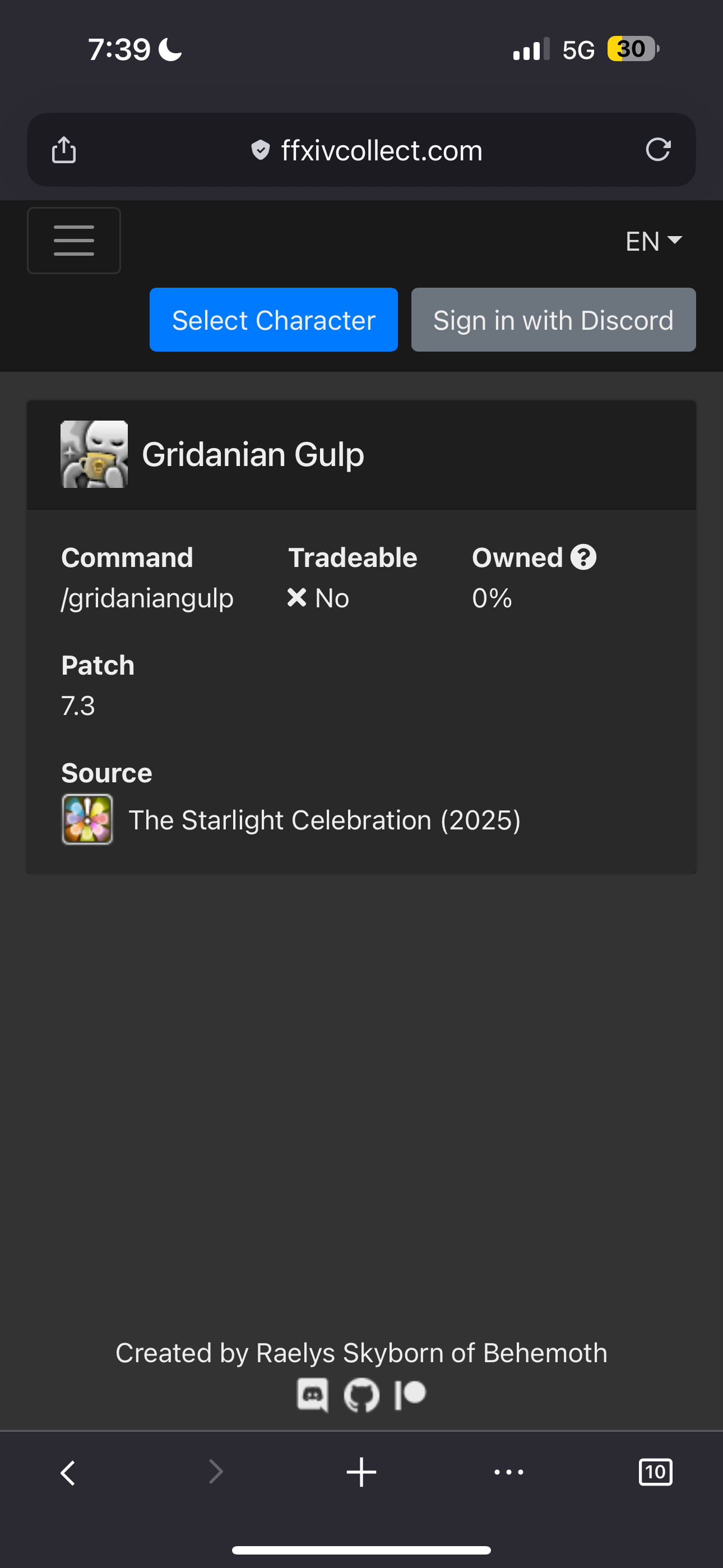Visit the GitHub link in footer
The width and height of the screenshot is (723, 1568).
pos(361,1395)
